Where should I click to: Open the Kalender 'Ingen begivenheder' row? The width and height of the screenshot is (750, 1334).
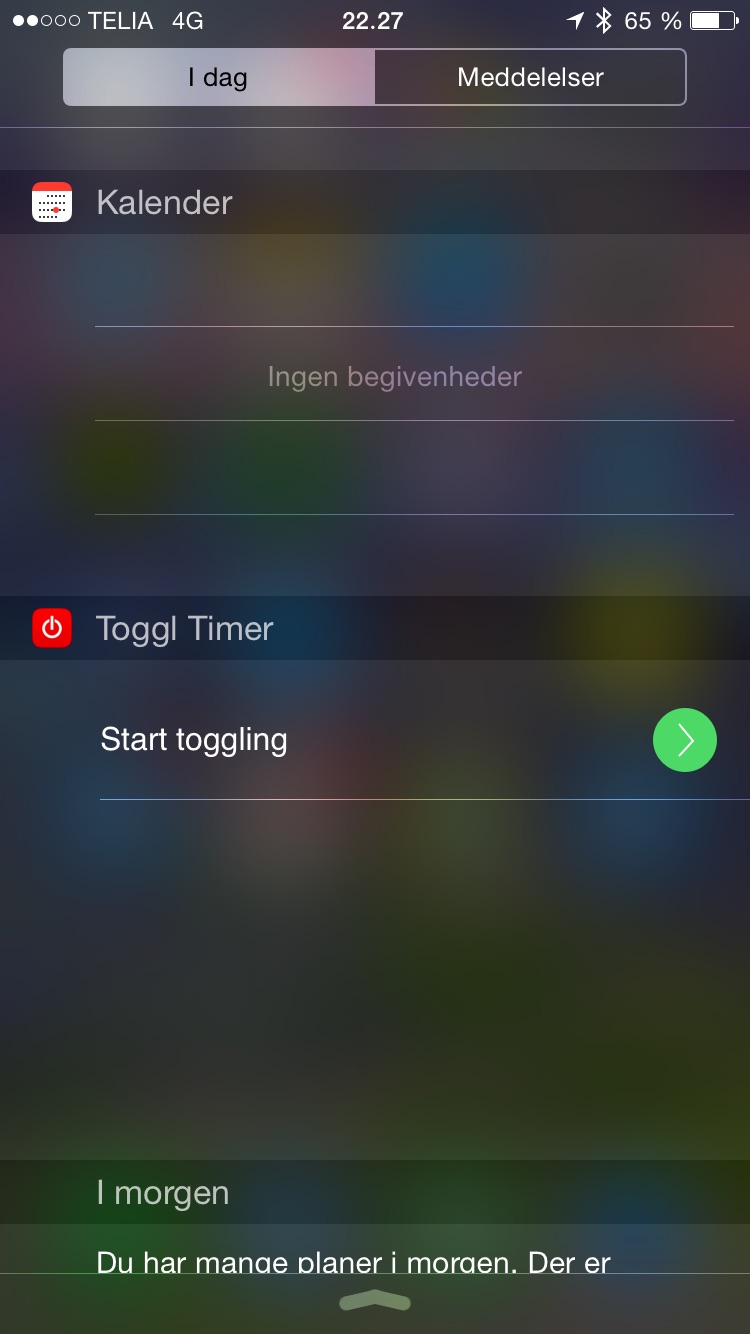tap(414, 374)
